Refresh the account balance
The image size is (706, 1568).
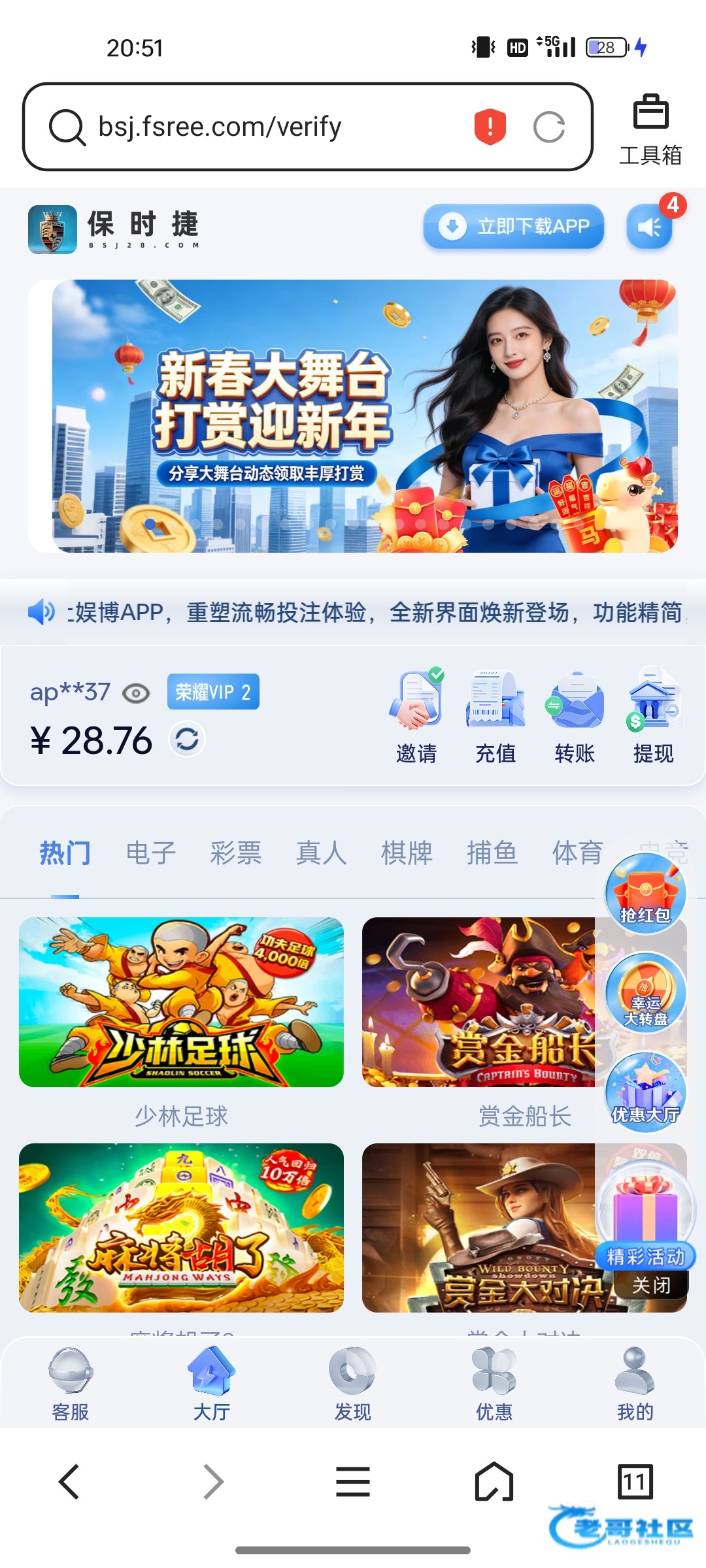(187, 740)
